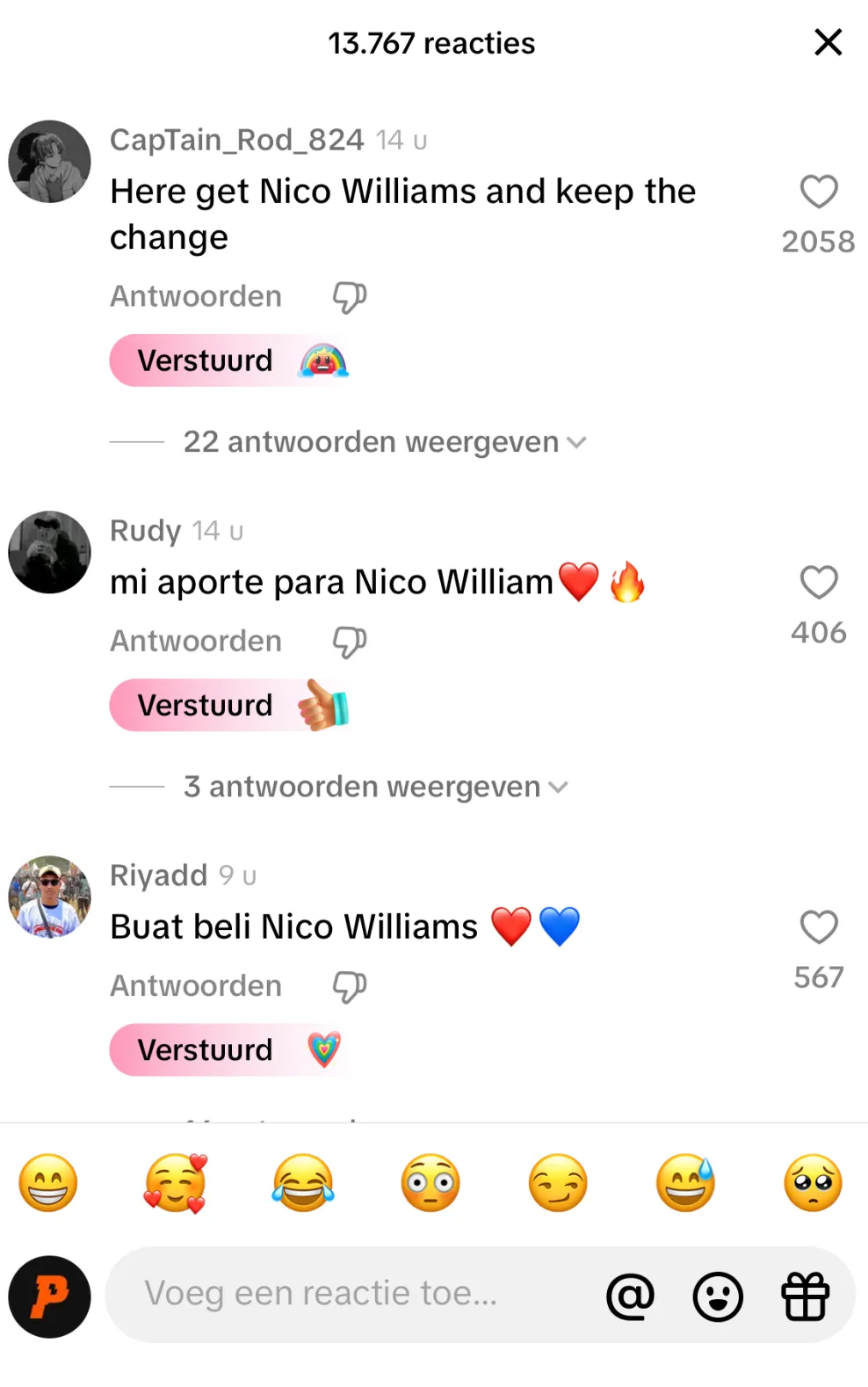Insert the crying-laughing emoji
This screenshot has height=1387, width=868.
[303, 1183]
